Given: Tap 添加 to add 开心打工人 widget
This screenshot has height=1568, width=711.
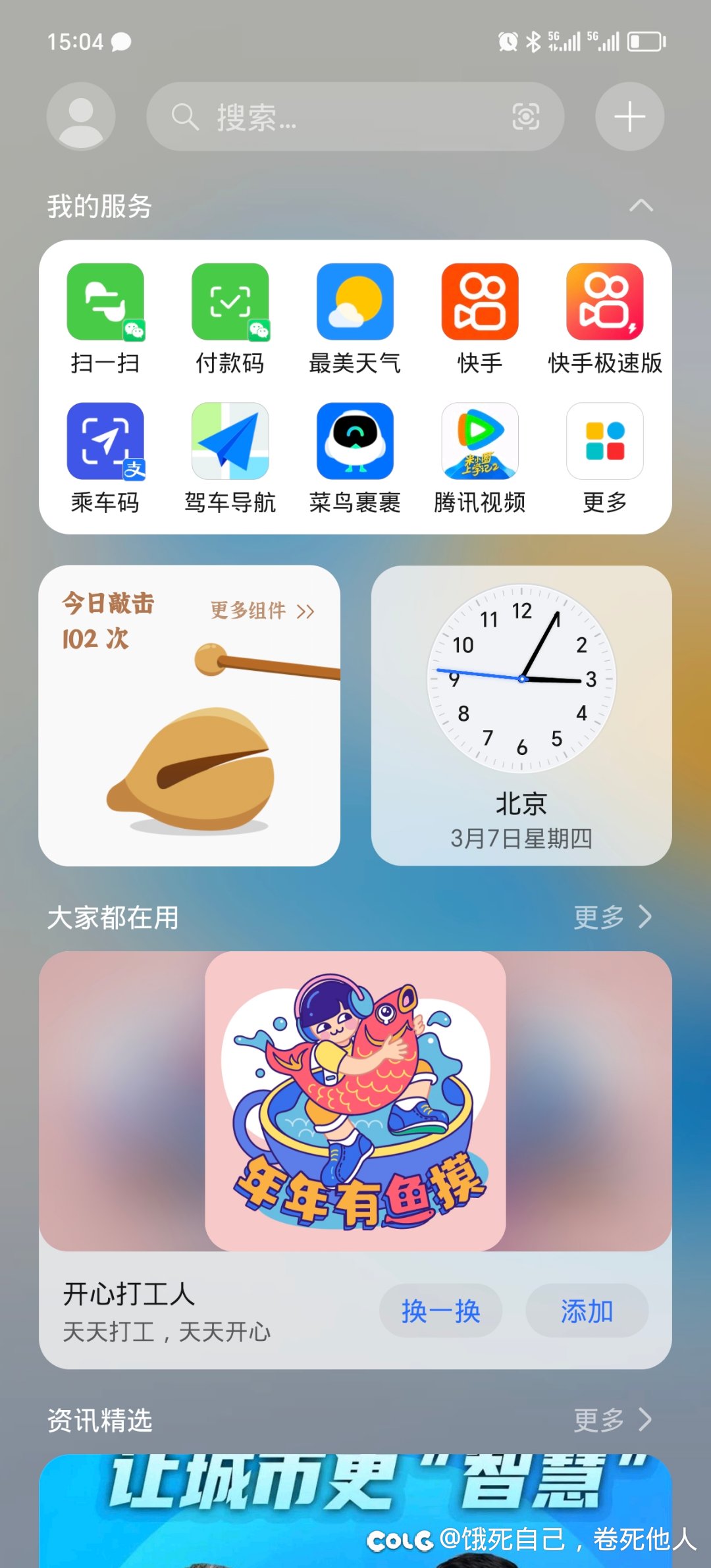Looking at the screenshot, I should tap(587, 1311).
